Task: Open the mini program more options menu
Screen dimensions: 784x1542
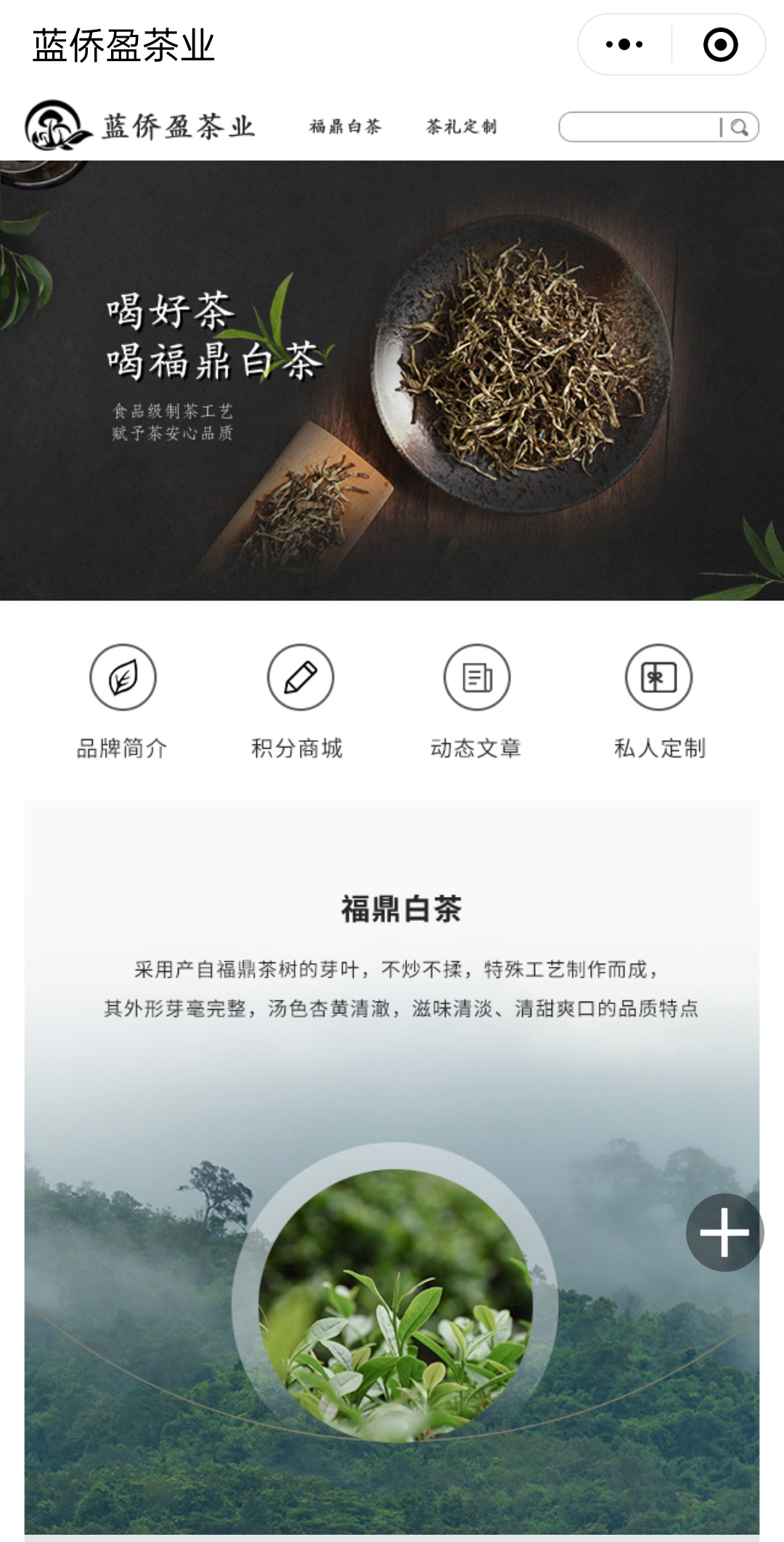Action: coord(624,44)
